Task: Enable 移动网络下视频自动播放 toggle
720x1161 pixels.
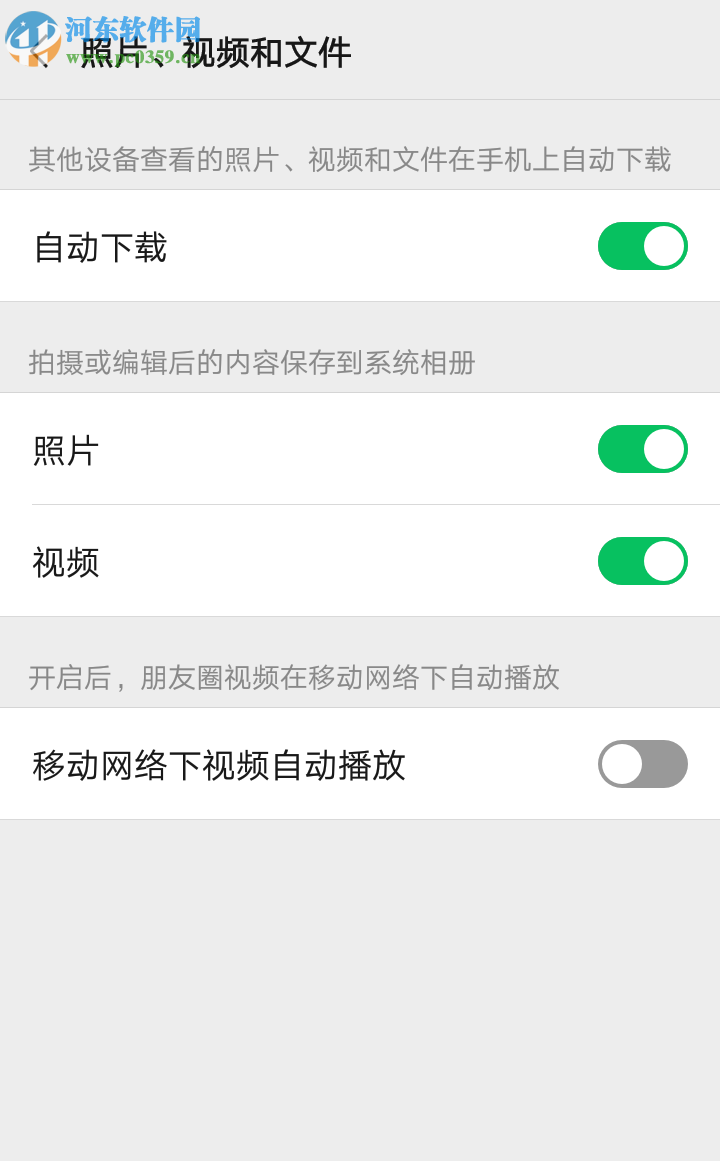Action: (x=642, y=764)
